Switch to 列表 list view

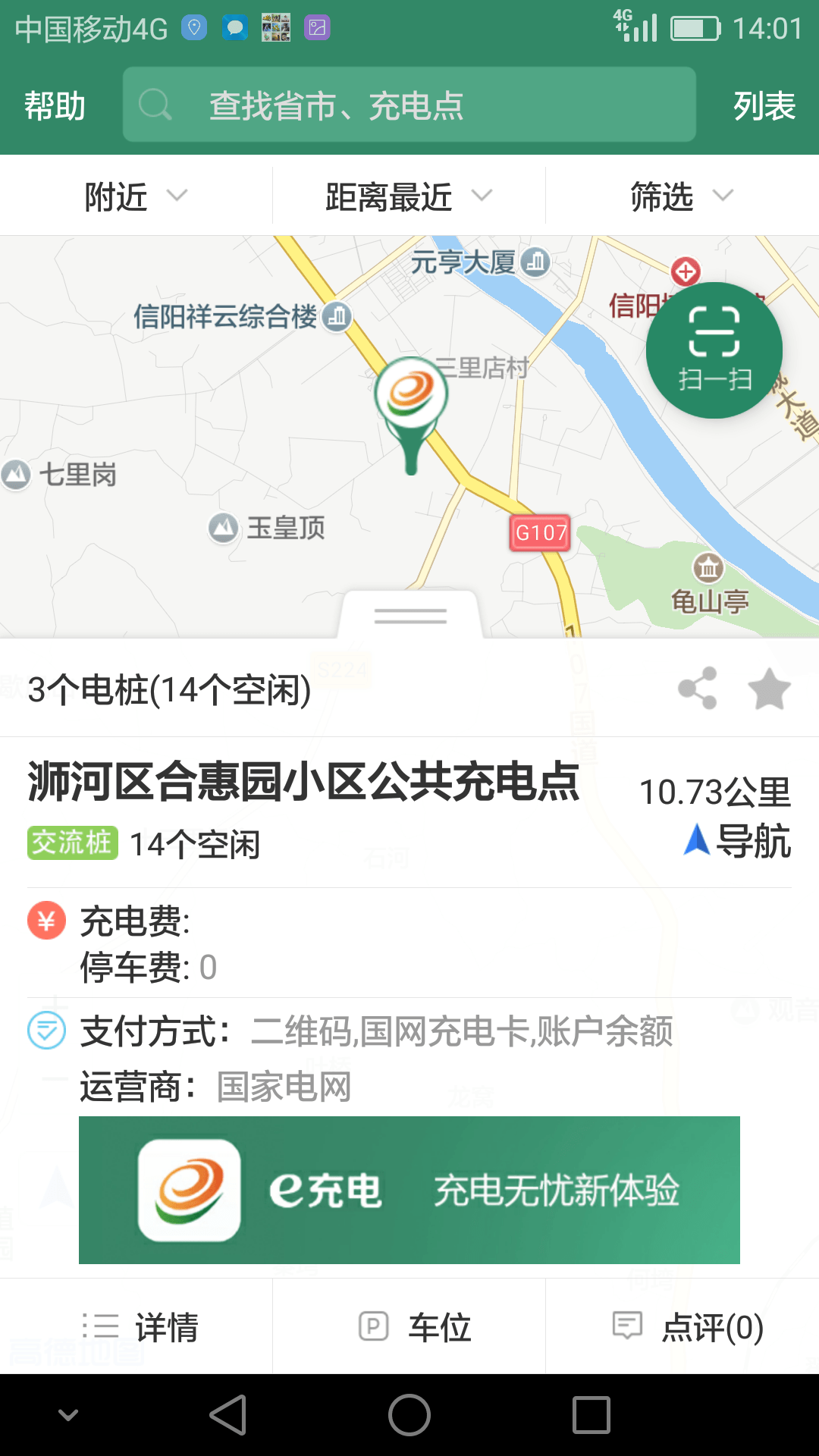click(764, 105)
